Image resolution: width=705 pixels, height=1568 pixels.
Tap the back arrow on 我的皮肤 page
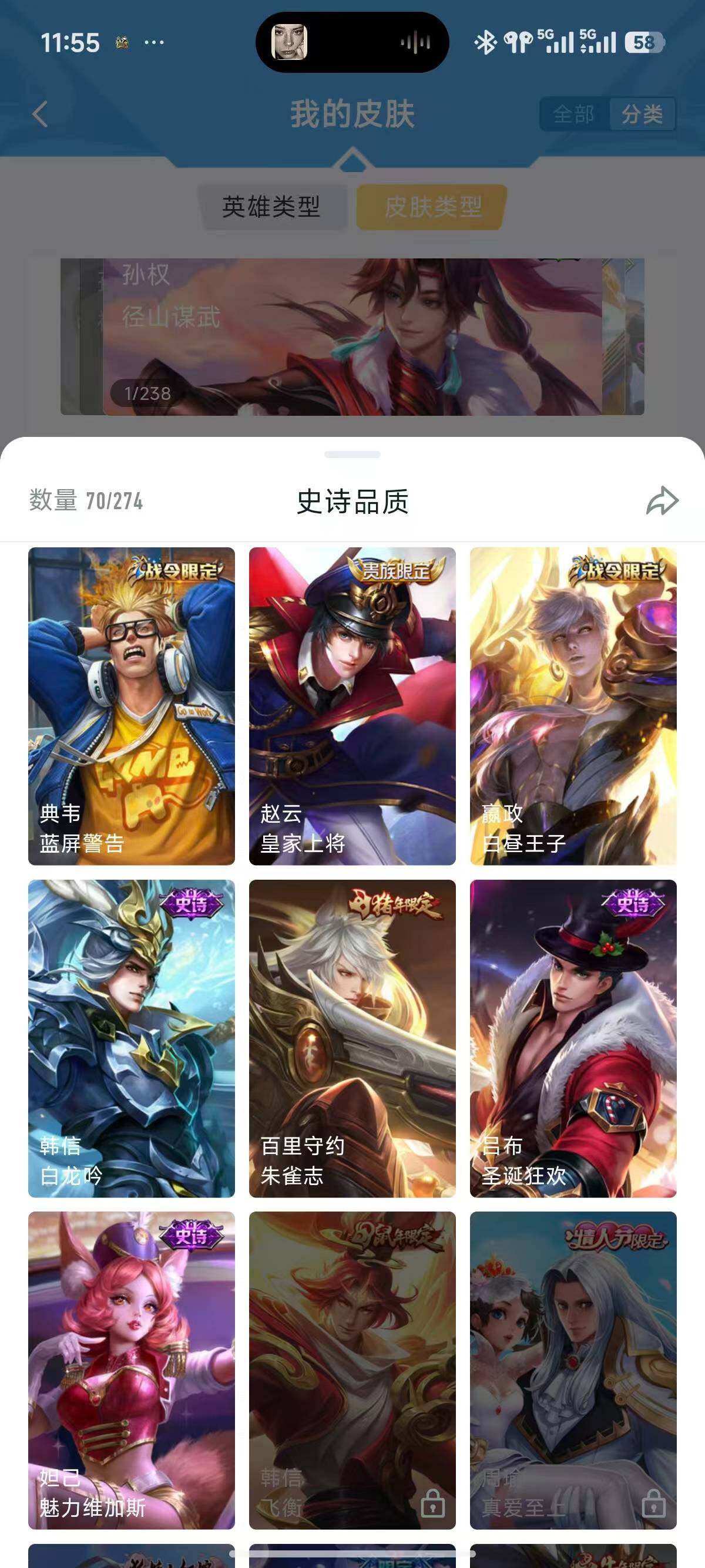(x=38, y=113)
